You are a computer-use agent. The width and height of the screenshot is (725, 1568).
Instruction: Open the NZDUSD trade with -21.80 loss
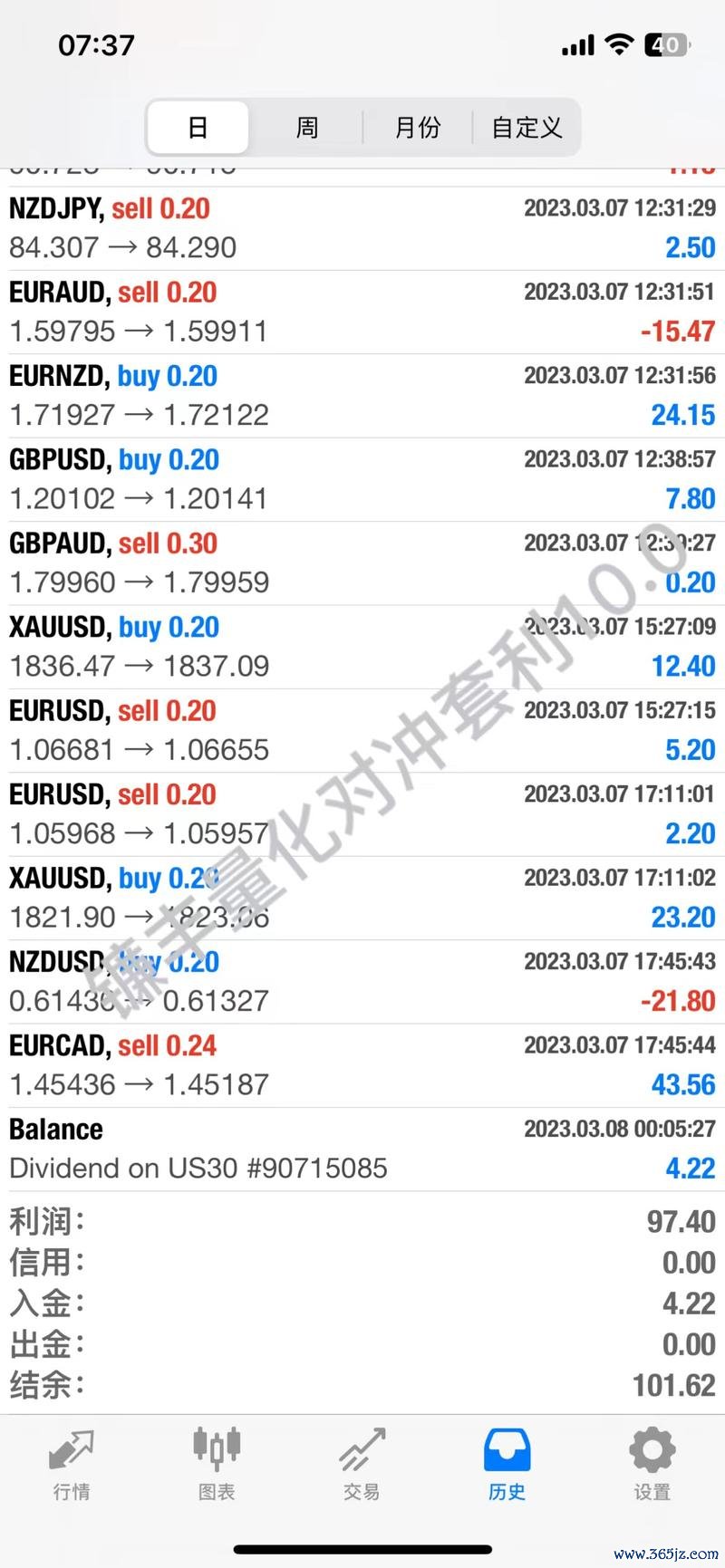click(362, 982)
